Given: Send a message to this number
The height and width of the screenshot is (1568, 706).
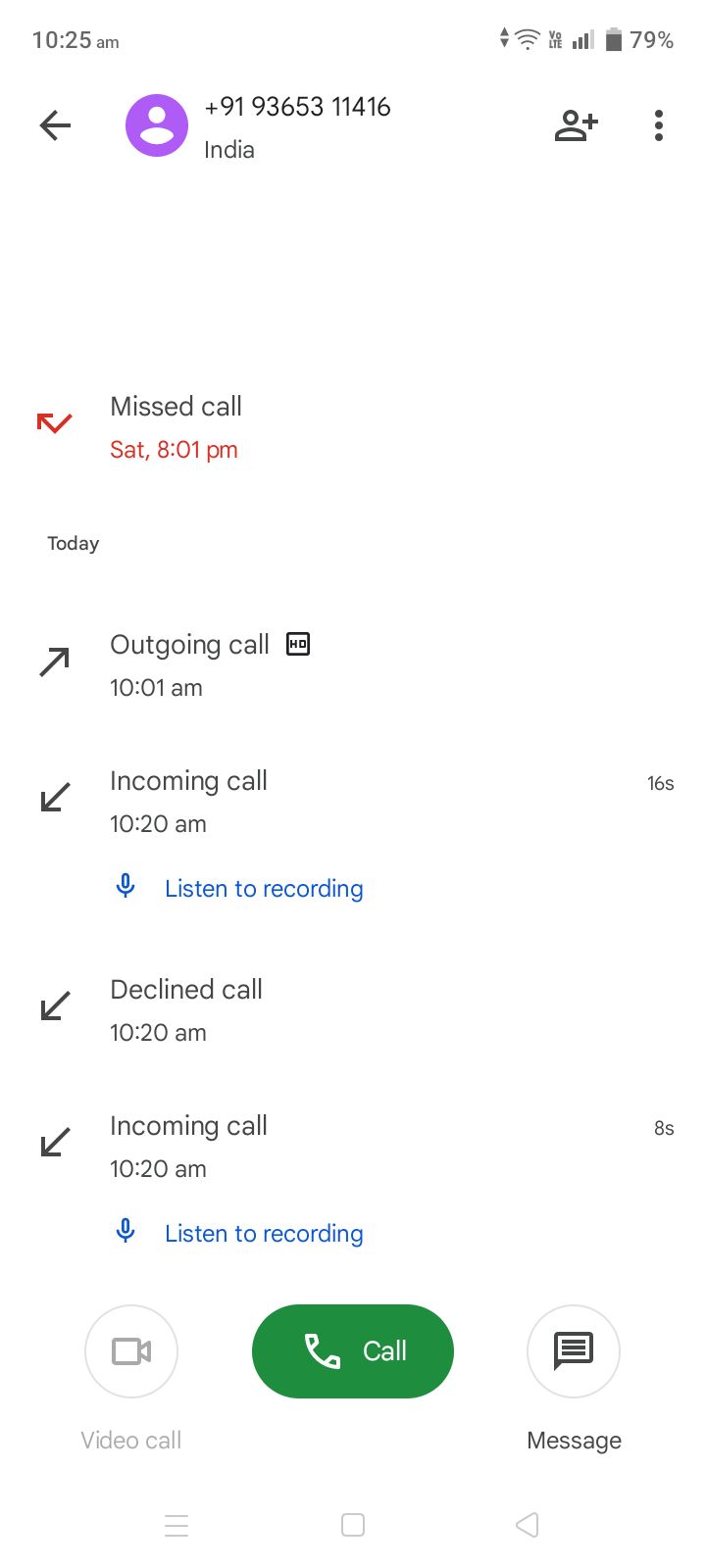Looking at the screenshot, I should 574,1351.
